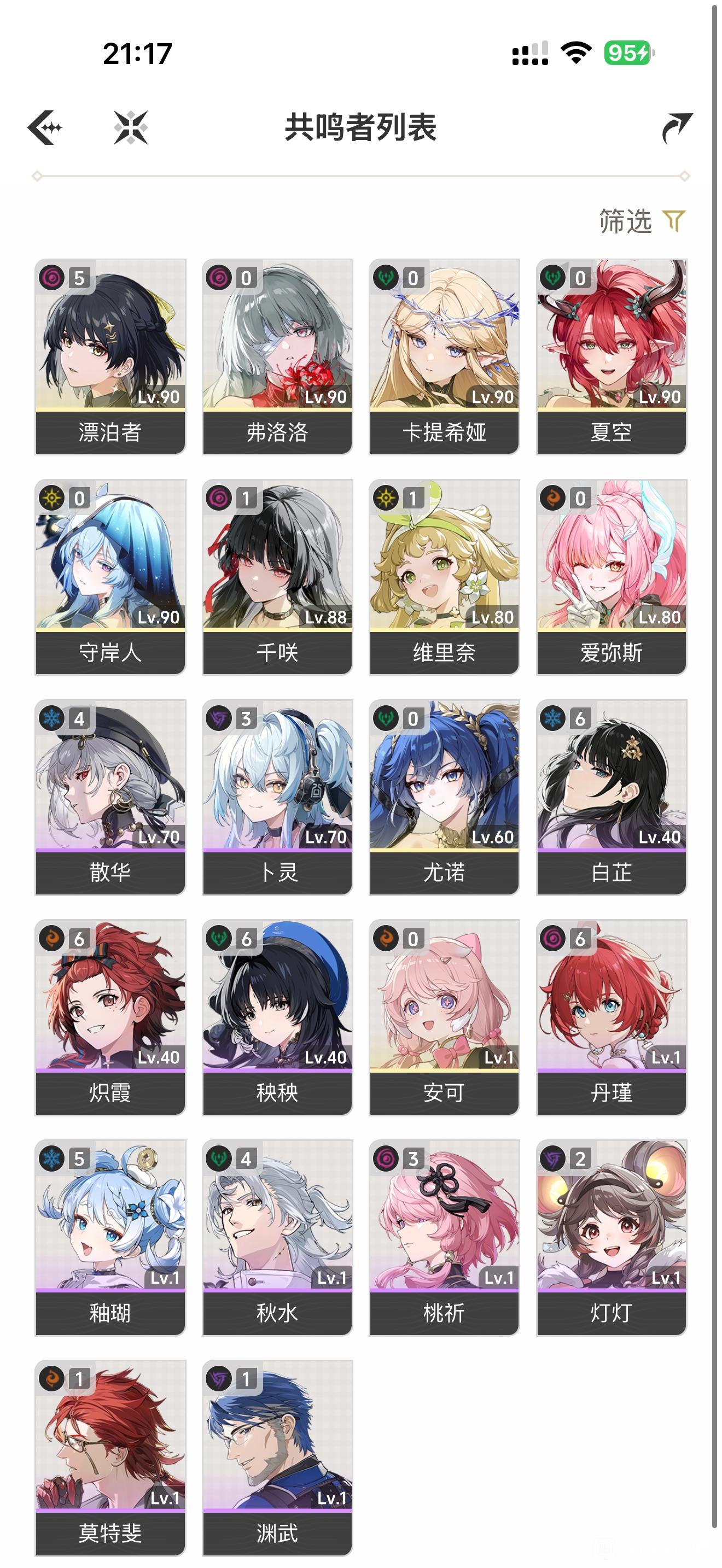
Task: Open the 千咲 Lv.88 card
Action: pyautogui.click(x=277, y=576)
